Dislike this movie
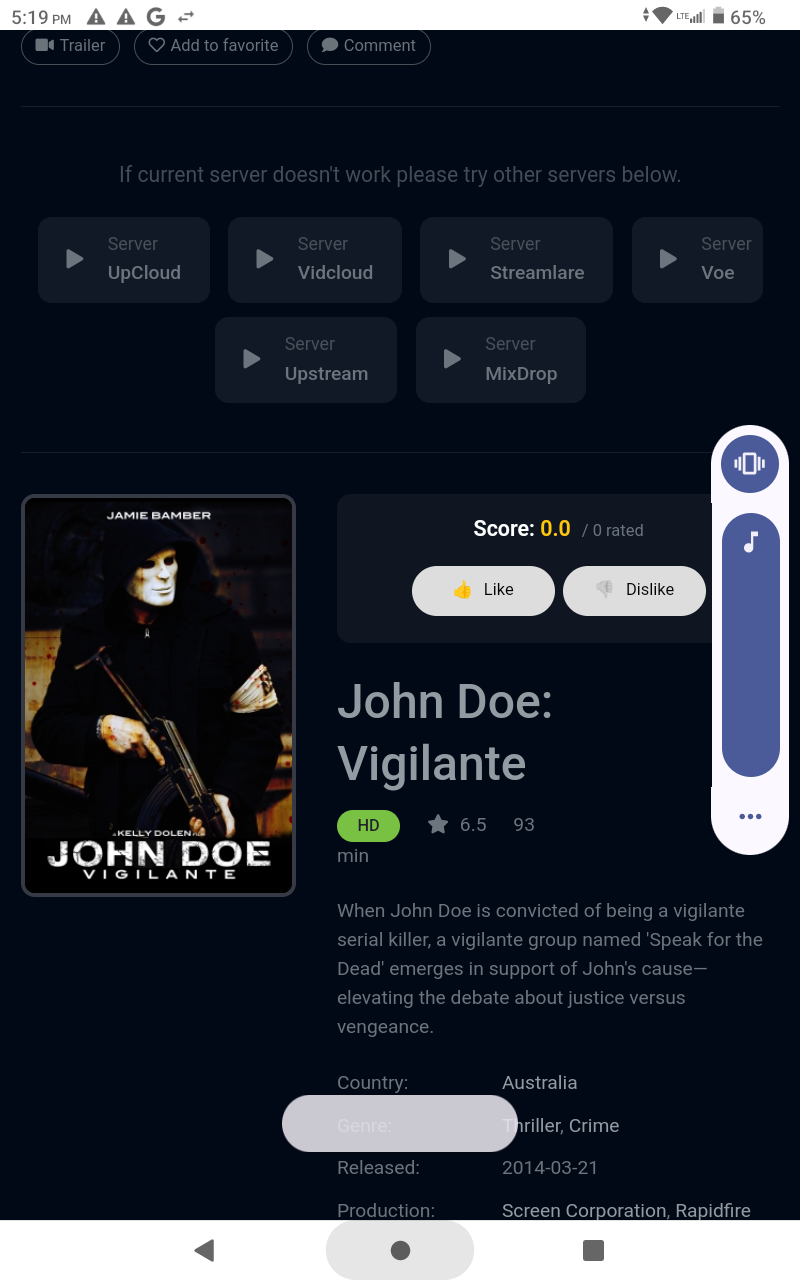The height and width of the screenshot is (1280, 800). [634, 590]
